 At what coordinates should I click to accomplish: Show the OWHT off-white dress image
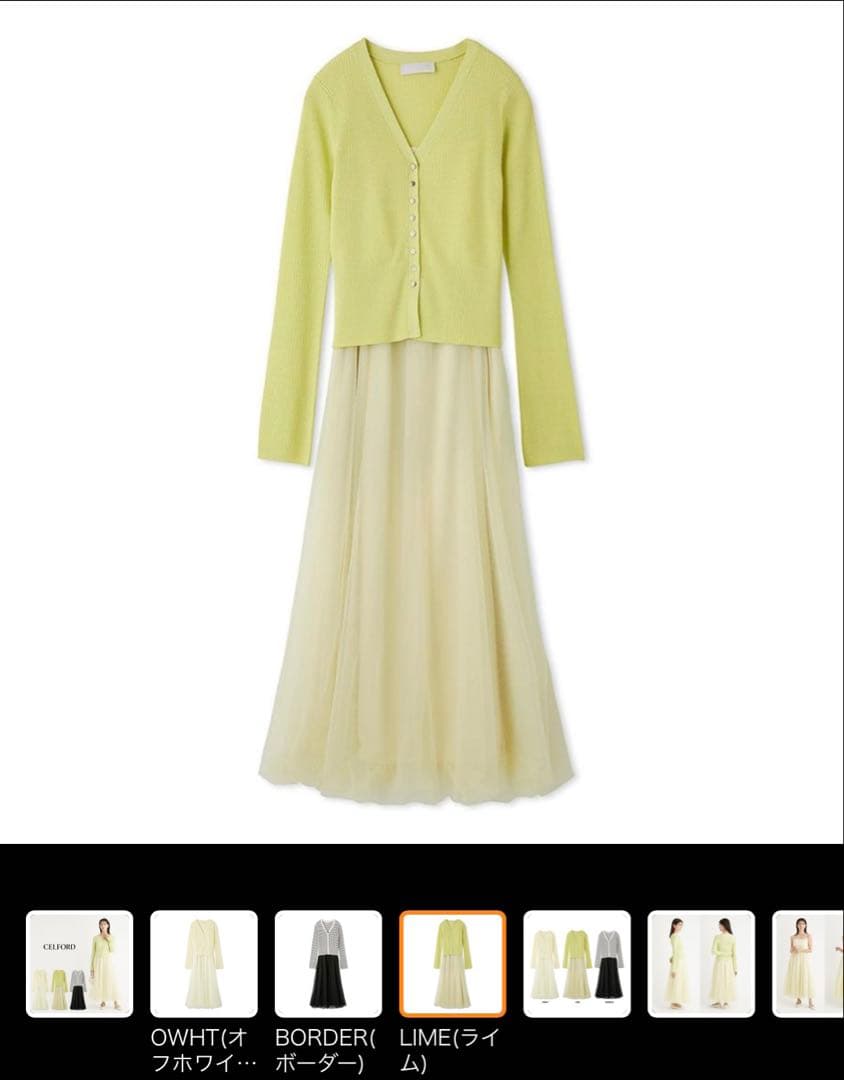tap(204, 964)
